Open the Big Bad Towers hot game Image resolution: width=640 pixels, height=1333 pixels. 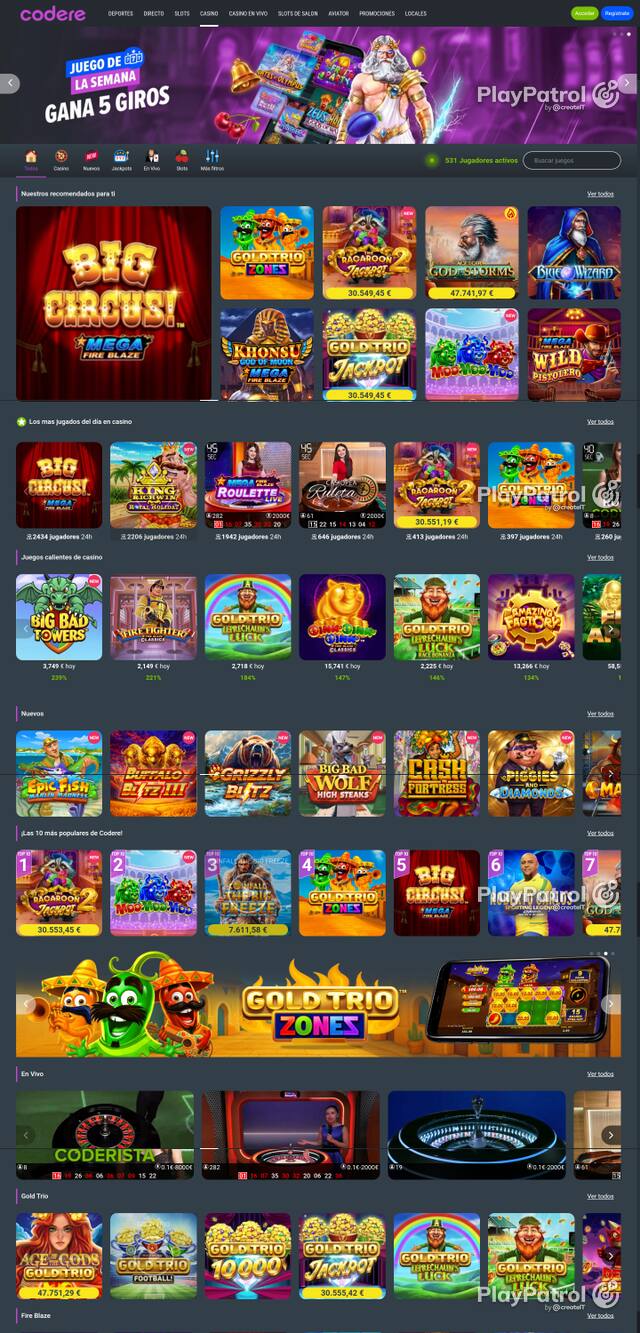point(59,617)
